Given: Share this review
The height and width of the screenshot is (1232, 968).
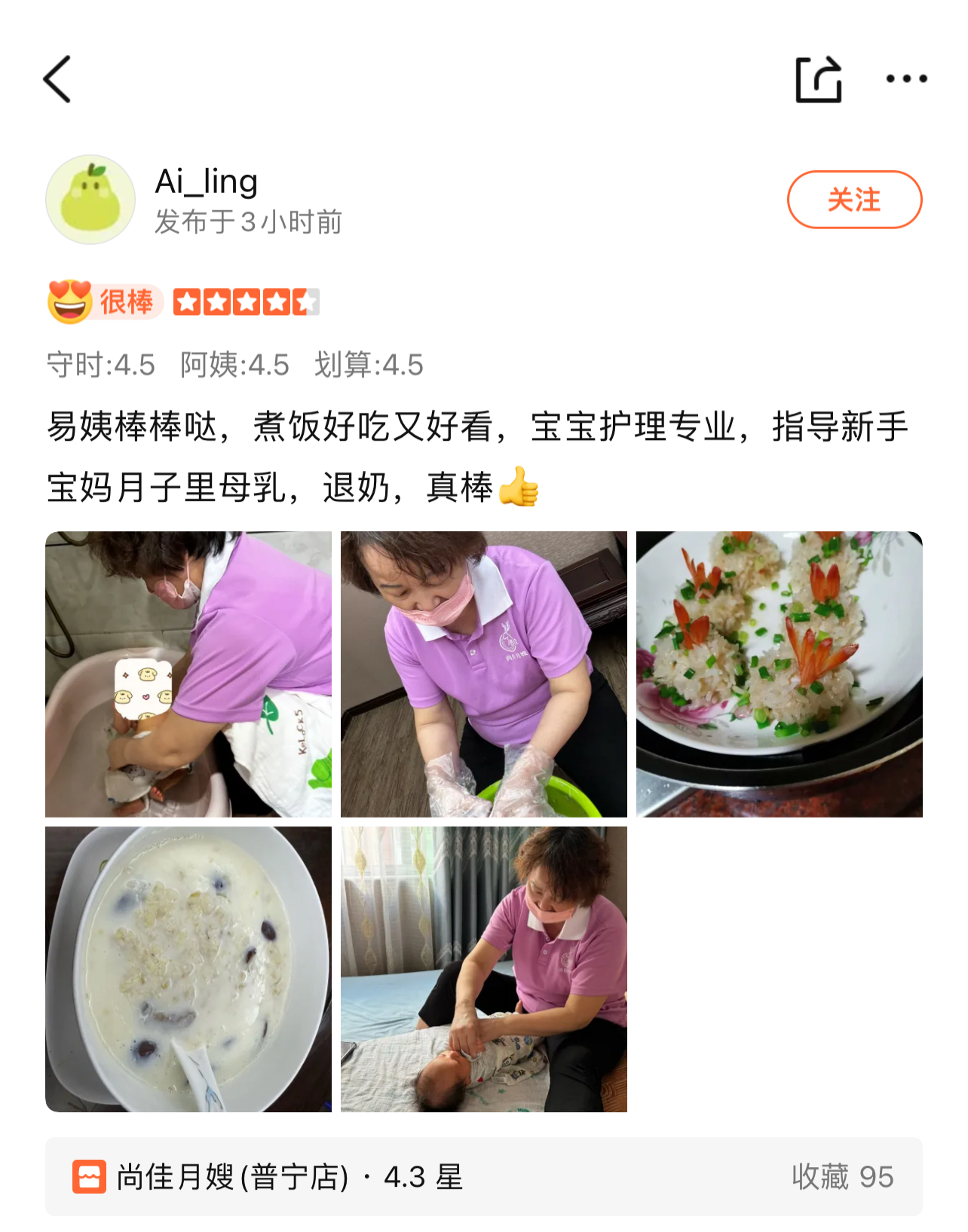Looking at the screenshot, I should point(818,79).
